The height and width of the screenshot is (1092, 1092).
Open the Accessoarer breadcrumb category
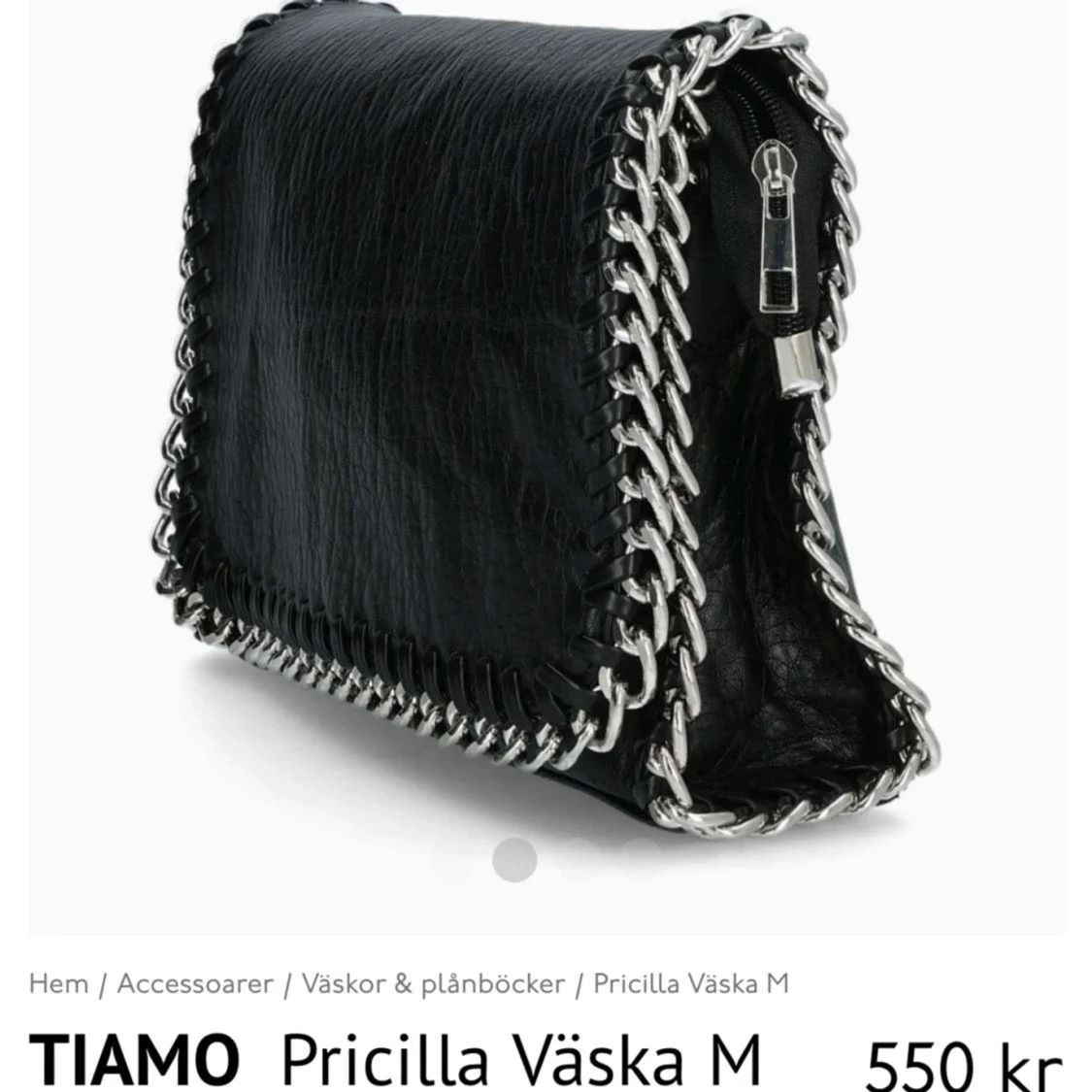(x=195, y=983)
